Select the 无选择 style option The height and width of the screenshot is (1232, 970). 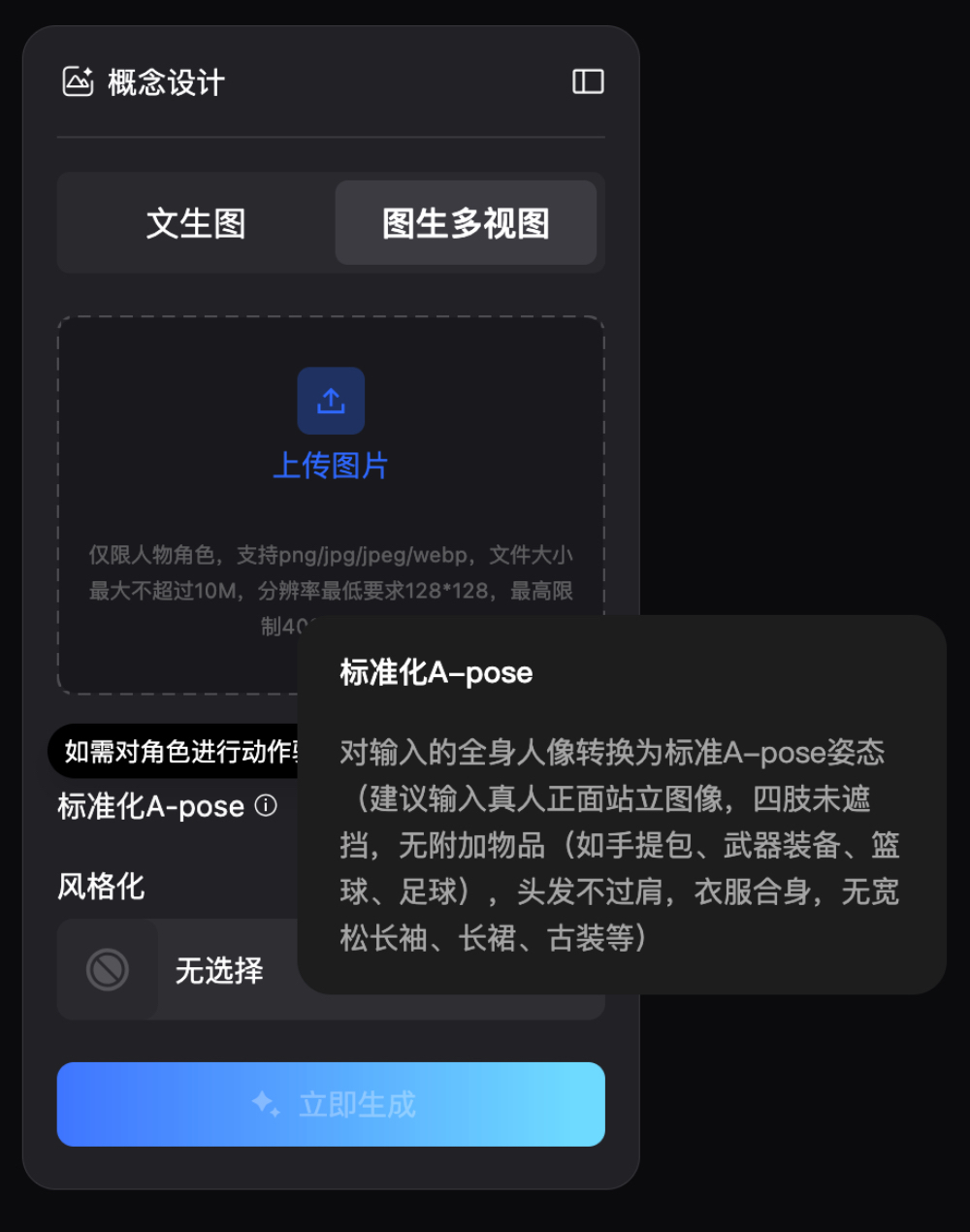[x=221, y=969]
